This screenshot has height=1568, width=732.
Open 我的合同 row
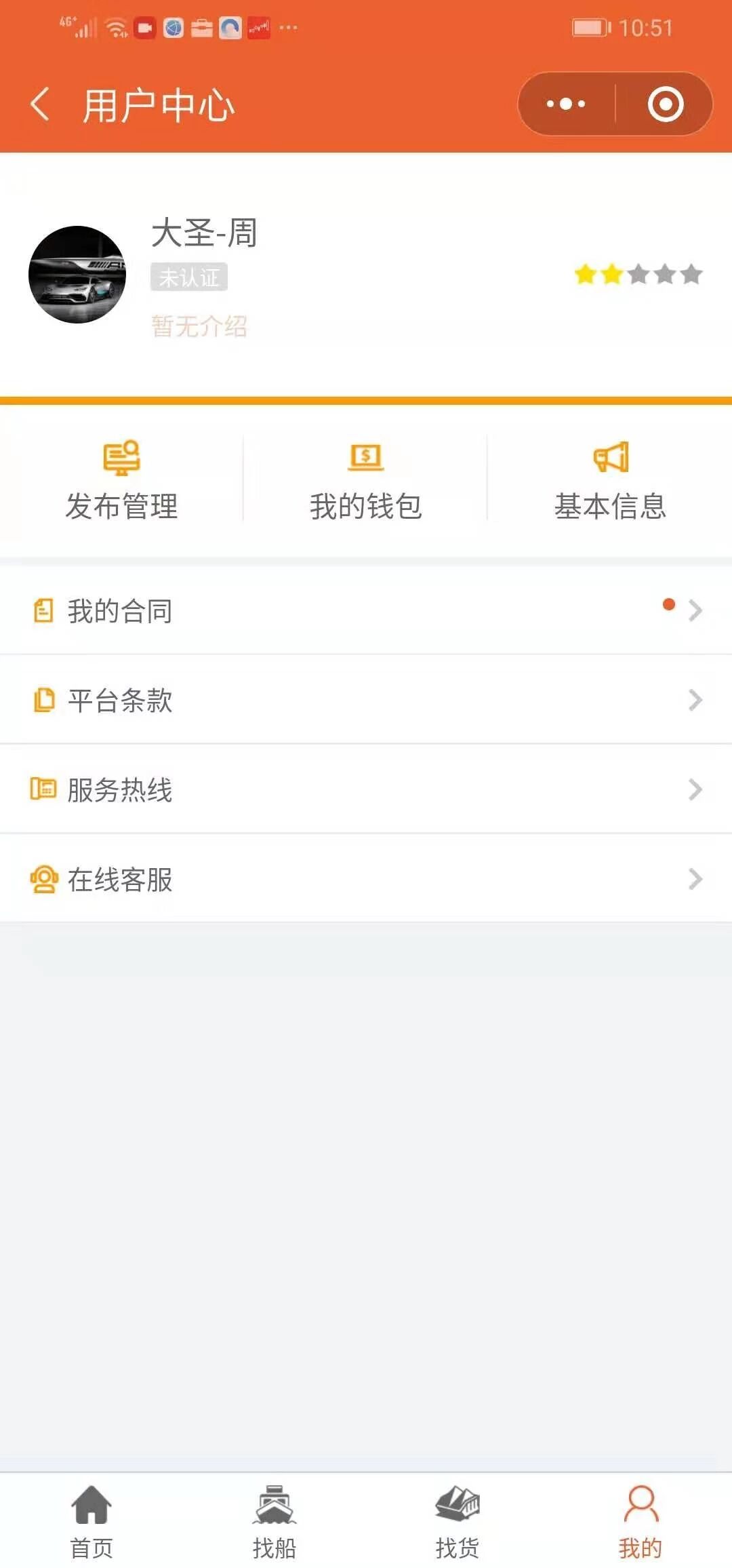366,610
